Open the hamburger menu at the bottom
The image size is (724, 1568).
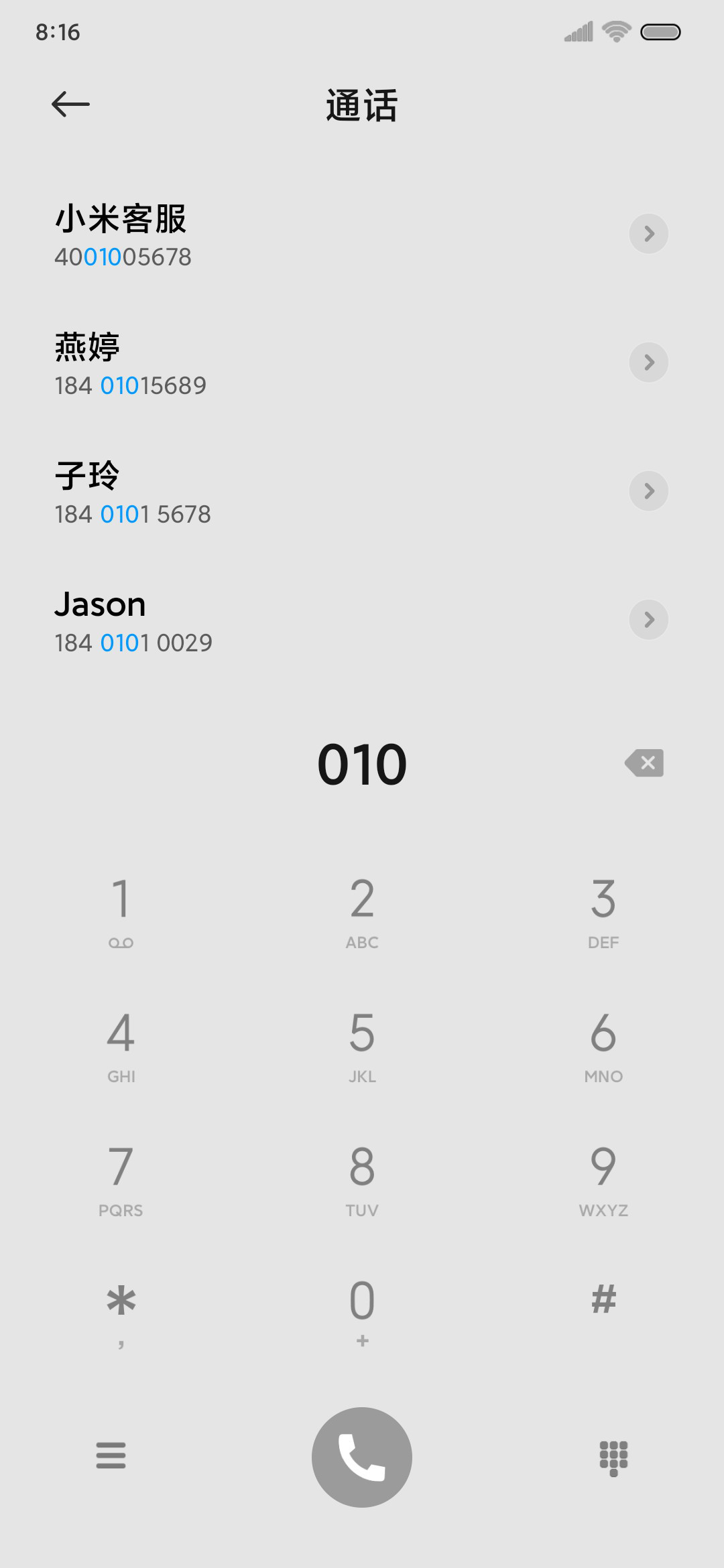(x=111, y=1455)
